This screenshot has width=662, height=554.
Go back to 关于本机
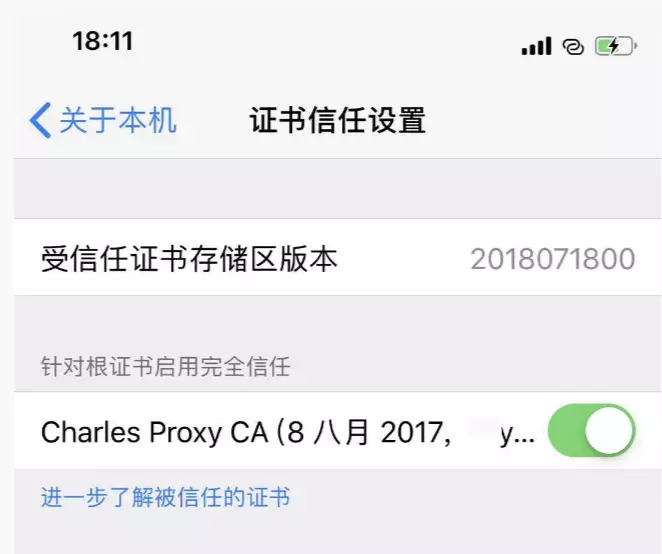point(103,121)
